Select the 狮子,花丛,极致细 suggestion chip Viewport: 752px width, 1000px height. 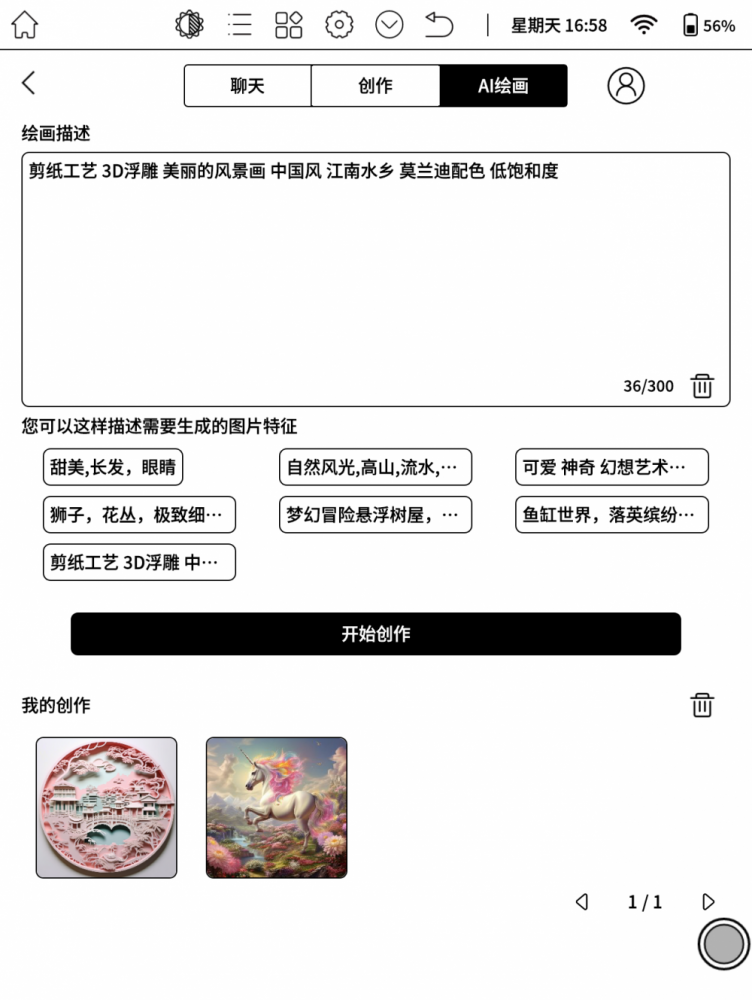point(138,515)
